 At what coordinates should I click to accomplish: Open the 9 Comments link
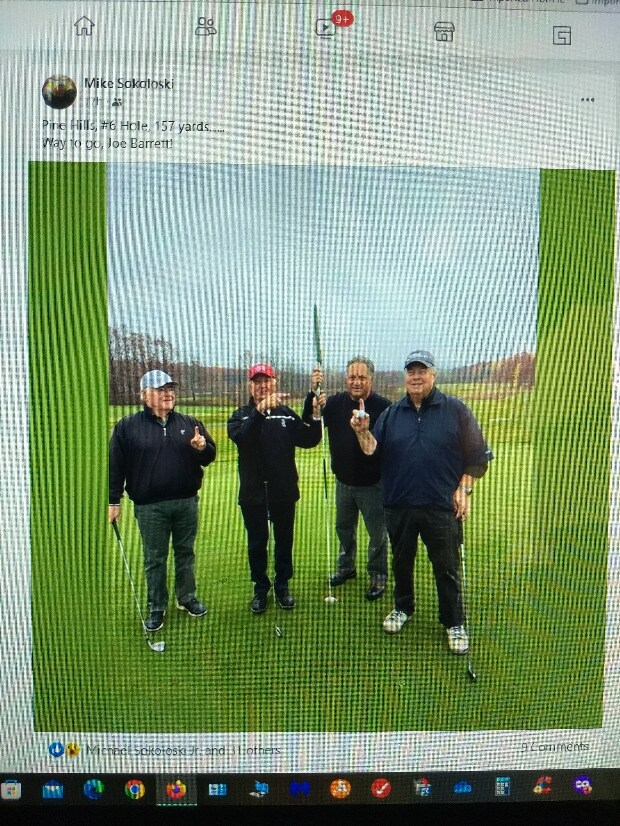click(x=554, y=746)
